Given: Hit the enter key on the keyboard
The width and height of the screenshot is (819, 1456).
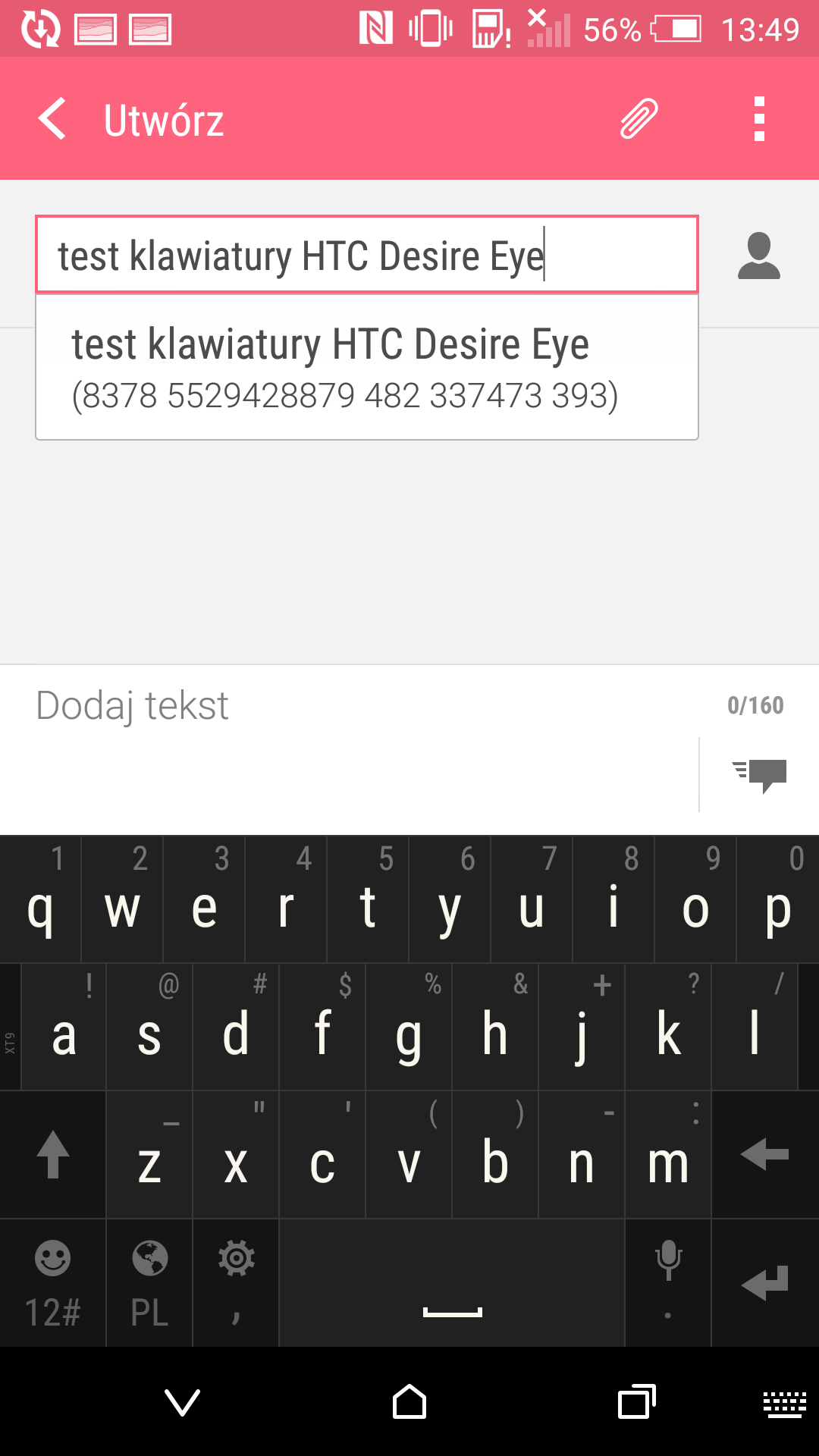Looking at the screenshot, I should point(765,1283).
